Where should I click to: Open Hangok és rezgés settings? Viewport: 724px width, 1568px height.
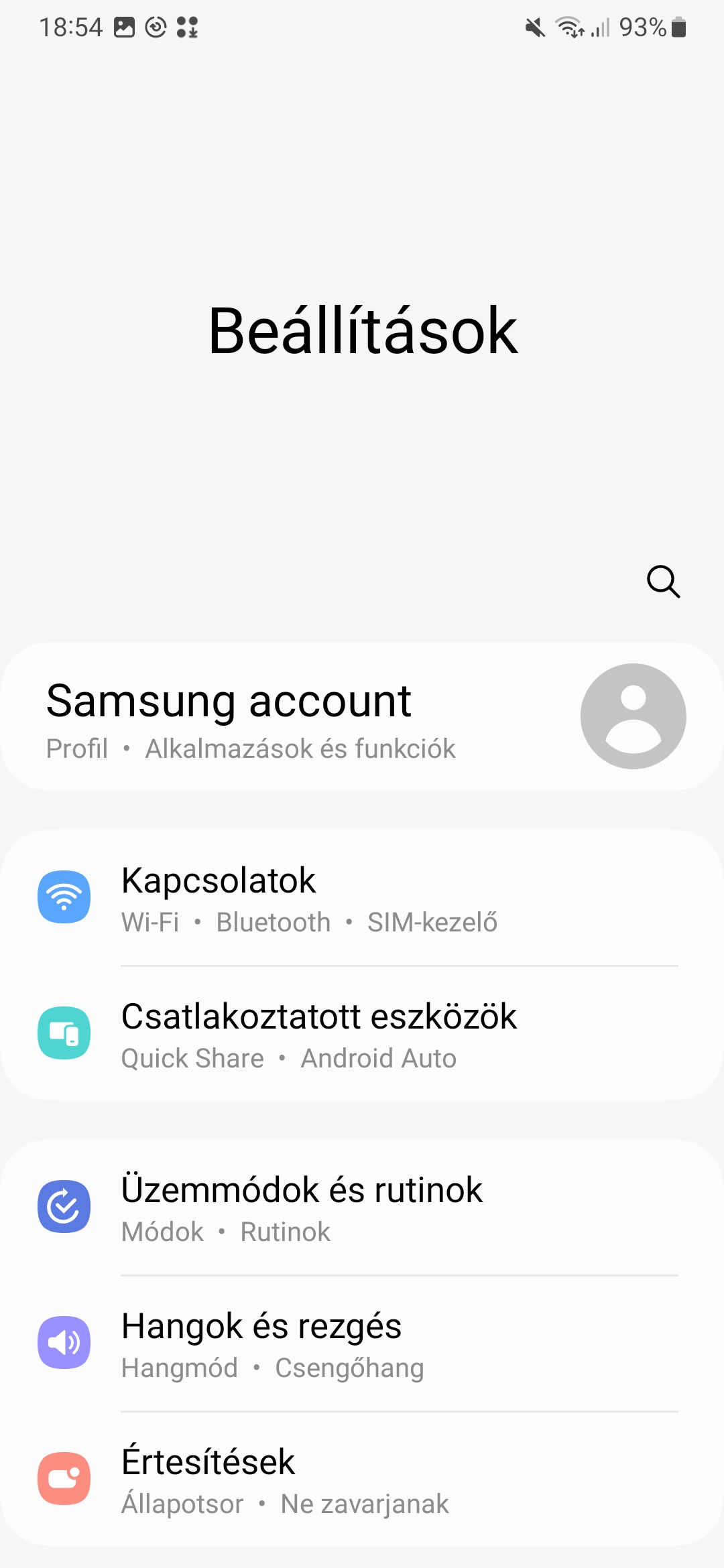(x=362, y=1343)
